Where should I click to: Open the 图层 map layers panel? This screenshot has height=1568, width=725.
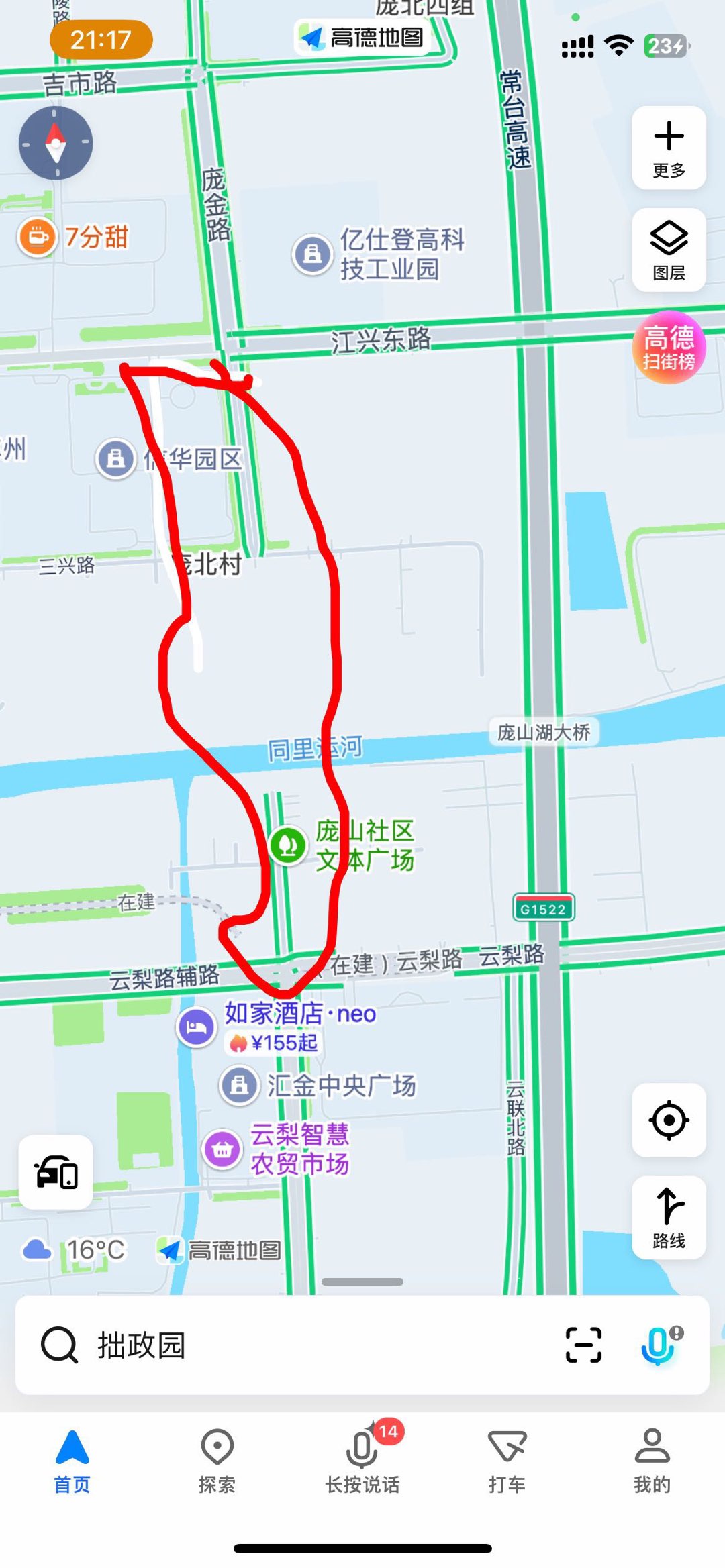point(669,250)
